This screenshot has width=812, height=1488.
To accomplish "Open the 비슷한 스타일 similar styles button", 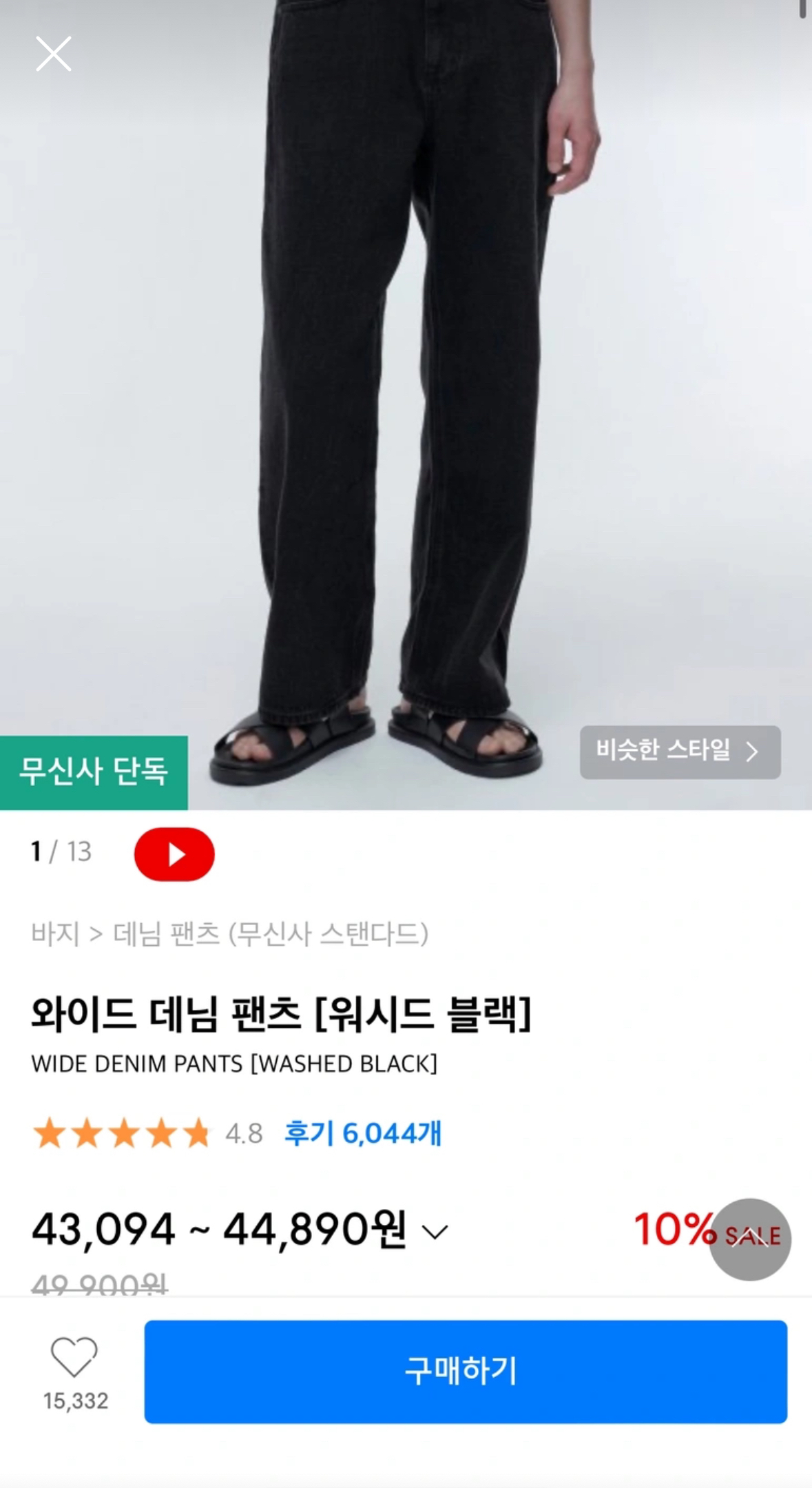I will point(680,752).
